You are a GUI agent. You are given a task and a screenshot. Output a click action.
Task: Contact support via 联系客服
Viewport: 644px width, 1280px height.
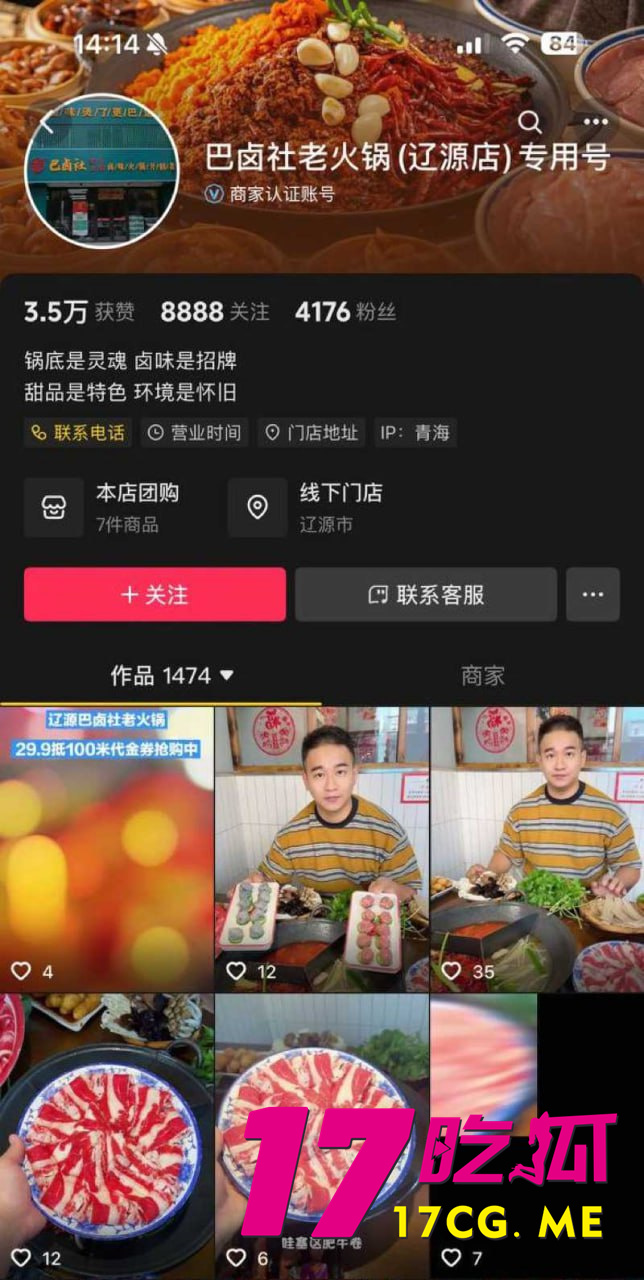[x=426, y=595]
